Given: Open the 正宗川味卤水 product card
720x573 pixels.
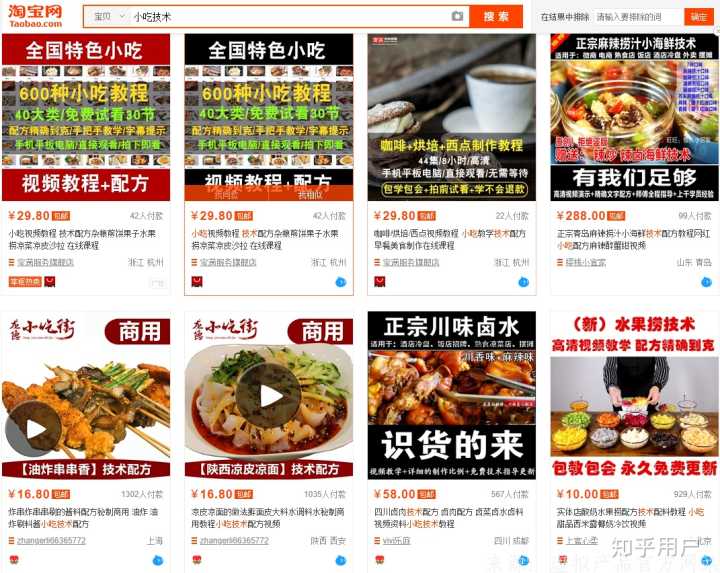Looking at the screenshot, I should 450,395.
